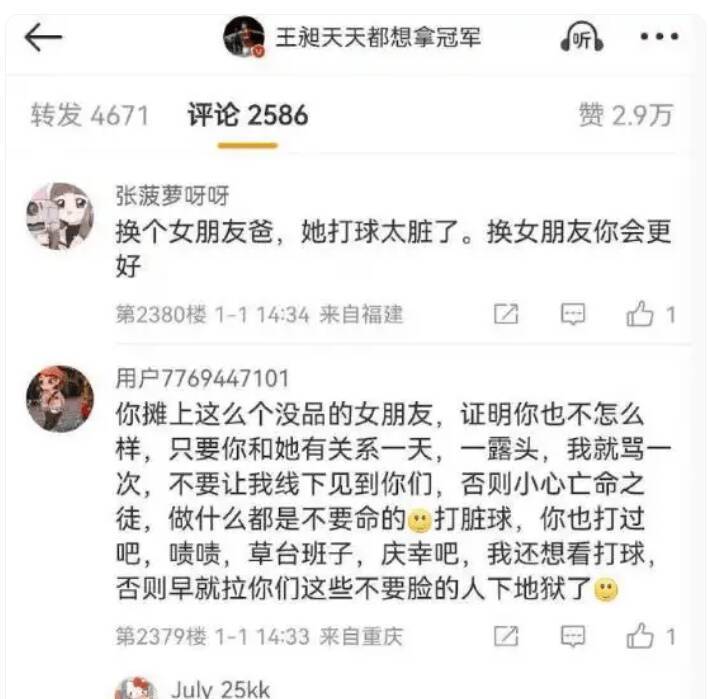Switch to the 赞 2.9万 tab
The height and width of the screenshot is (699, 708).
625,115
